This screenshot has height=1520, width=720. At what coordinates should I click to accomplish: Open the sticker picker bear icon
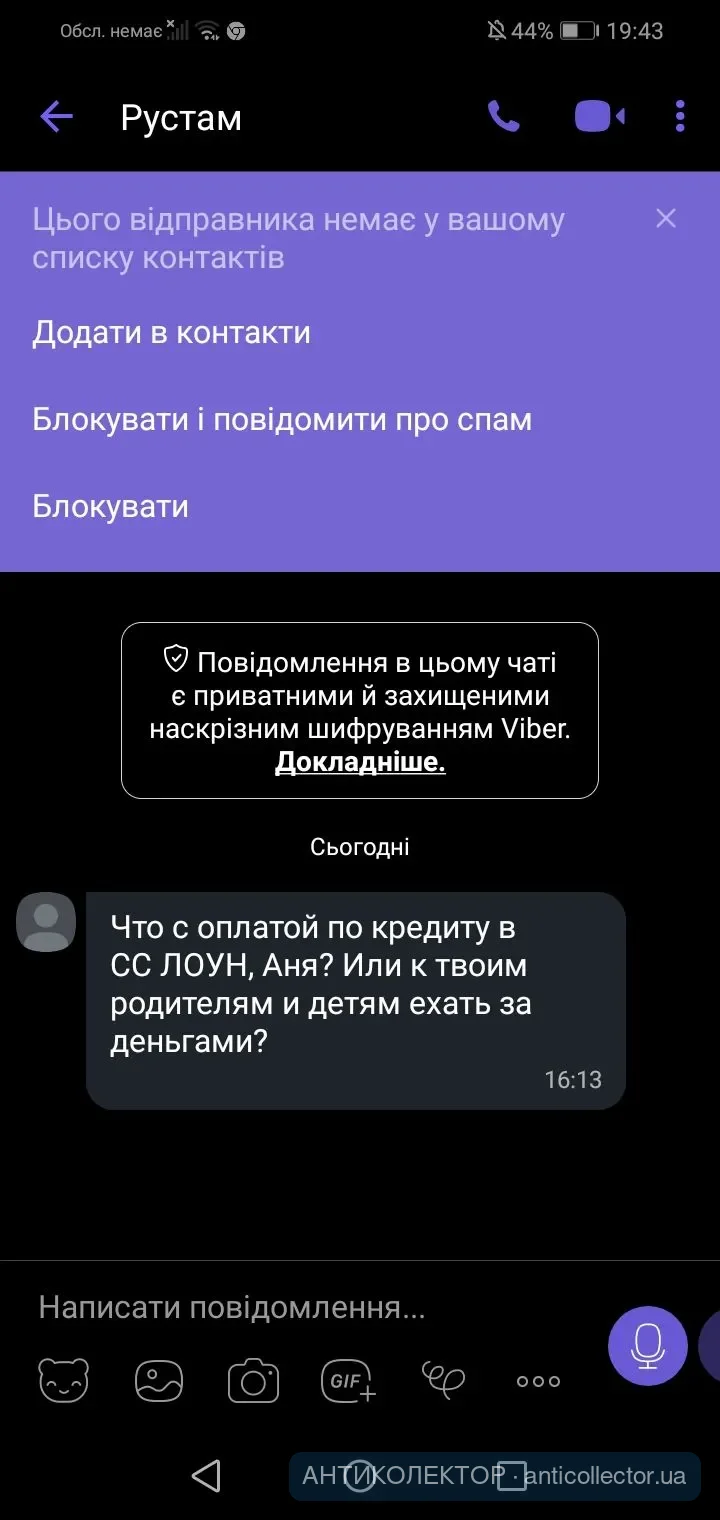pos(63,1381)
